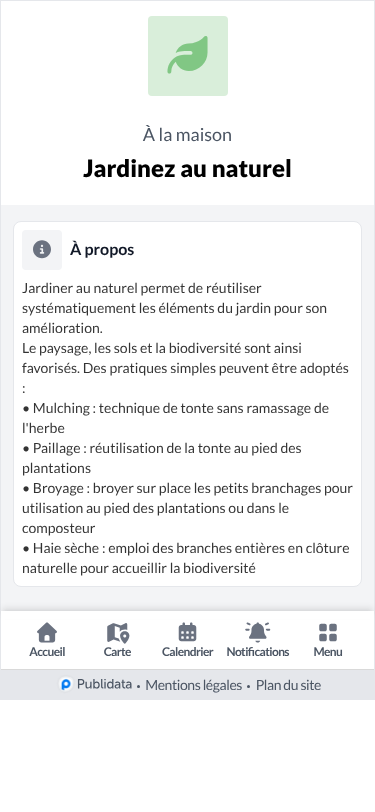
Task: Open the Mentions légales link
Action: (x=194, y=685)
